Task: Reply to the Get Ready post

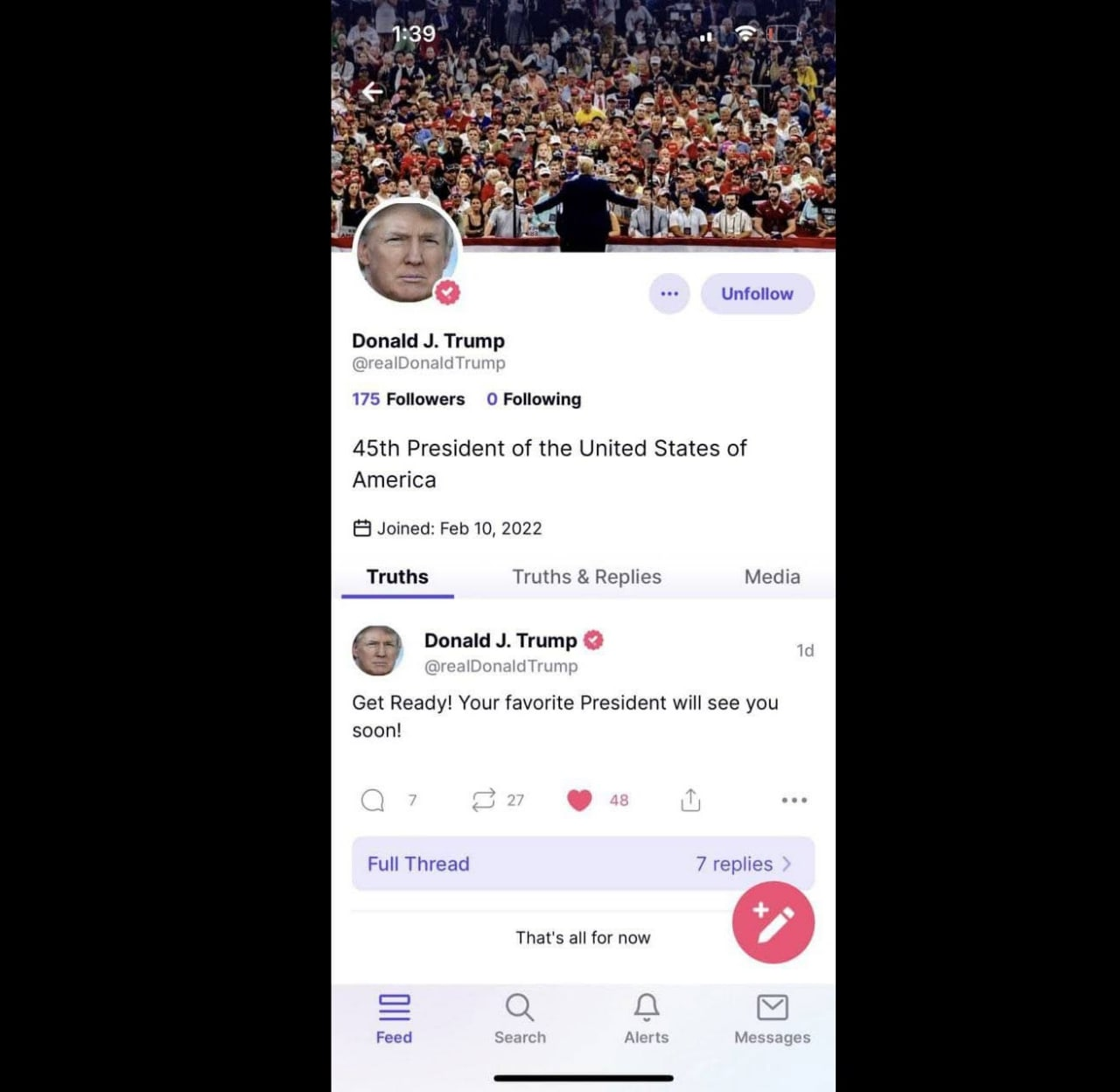Action: coord(373,800)
